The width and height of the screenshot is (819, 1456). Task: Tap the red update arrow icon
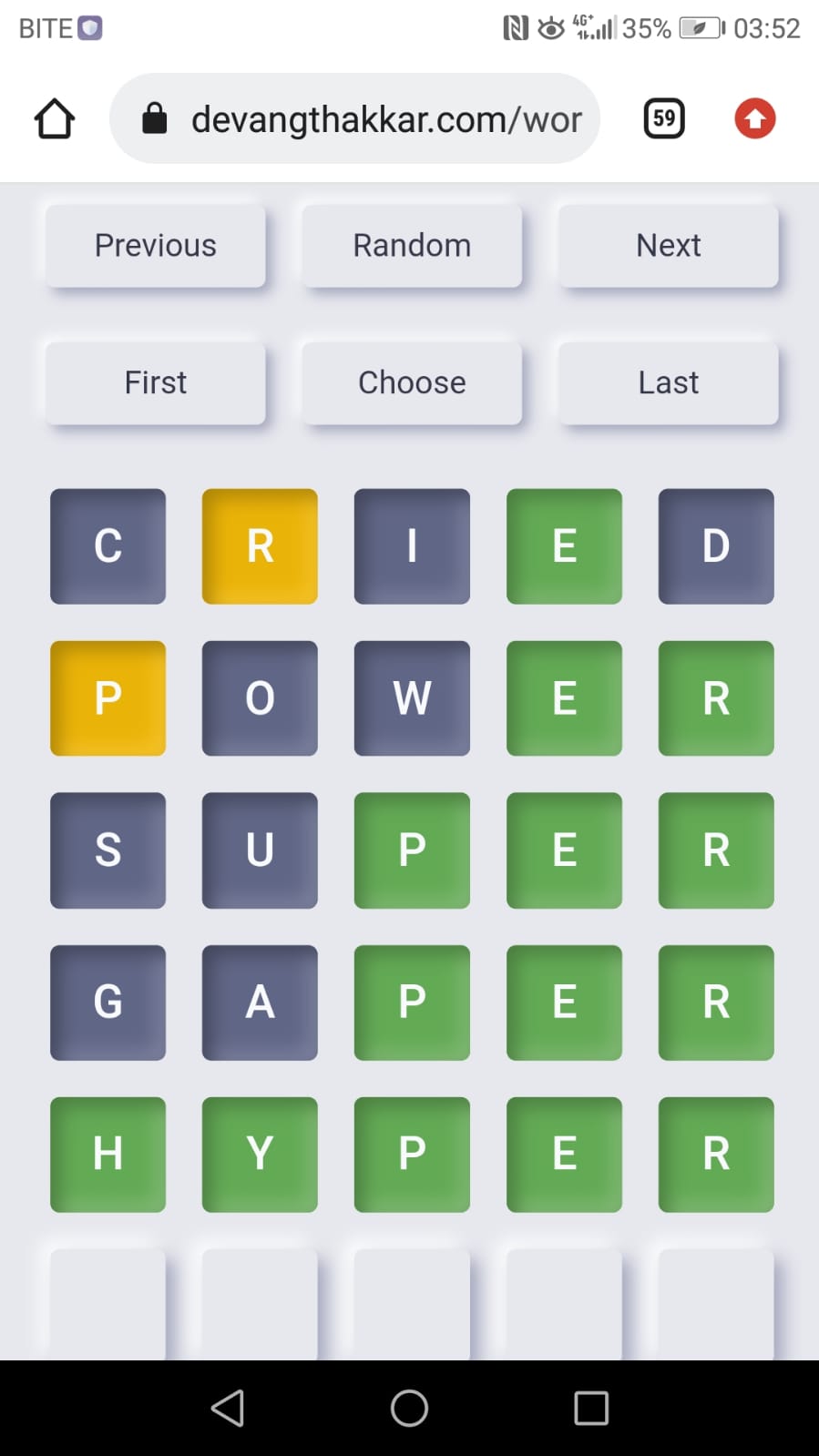[x=755, y=119]
